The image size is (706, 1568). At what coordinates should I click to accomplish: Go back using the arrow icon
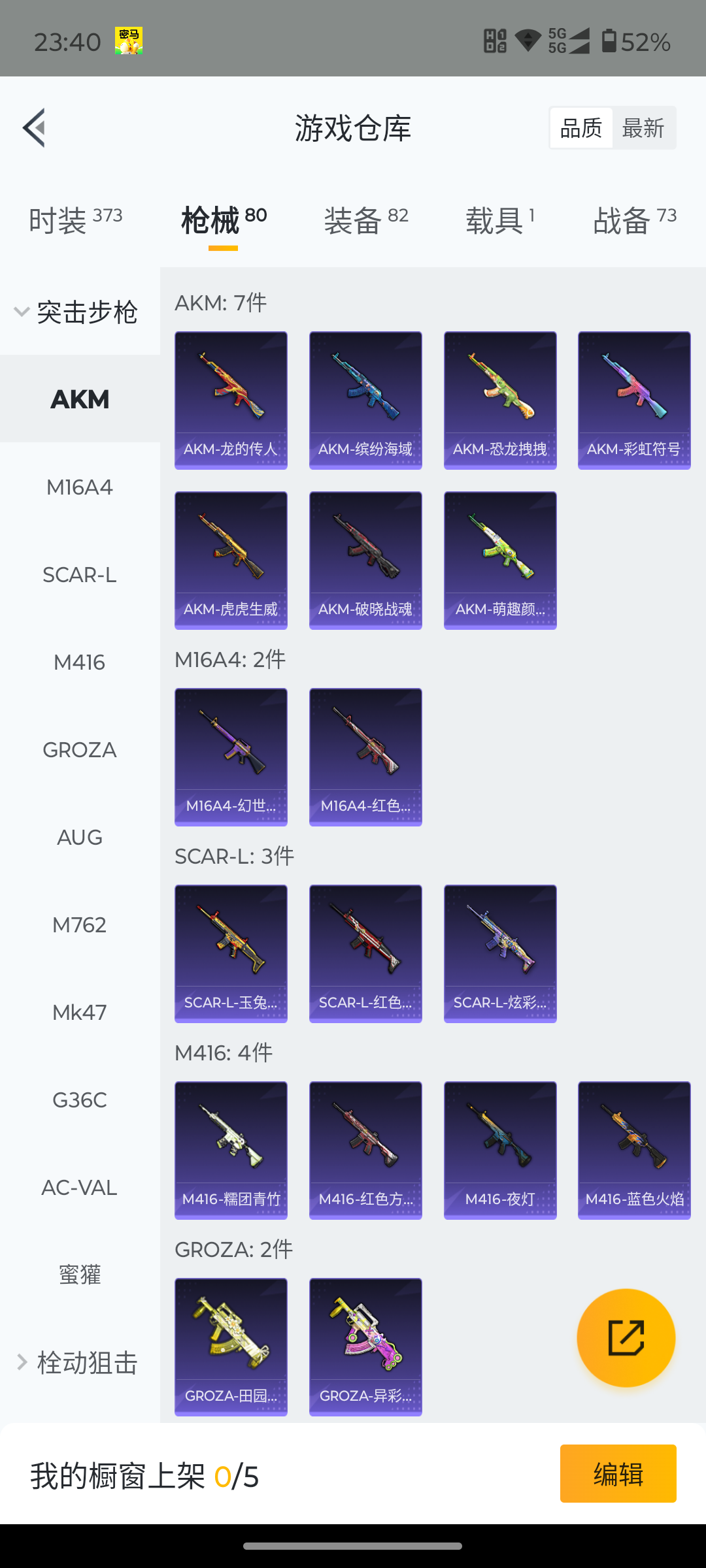click(35, 127)
